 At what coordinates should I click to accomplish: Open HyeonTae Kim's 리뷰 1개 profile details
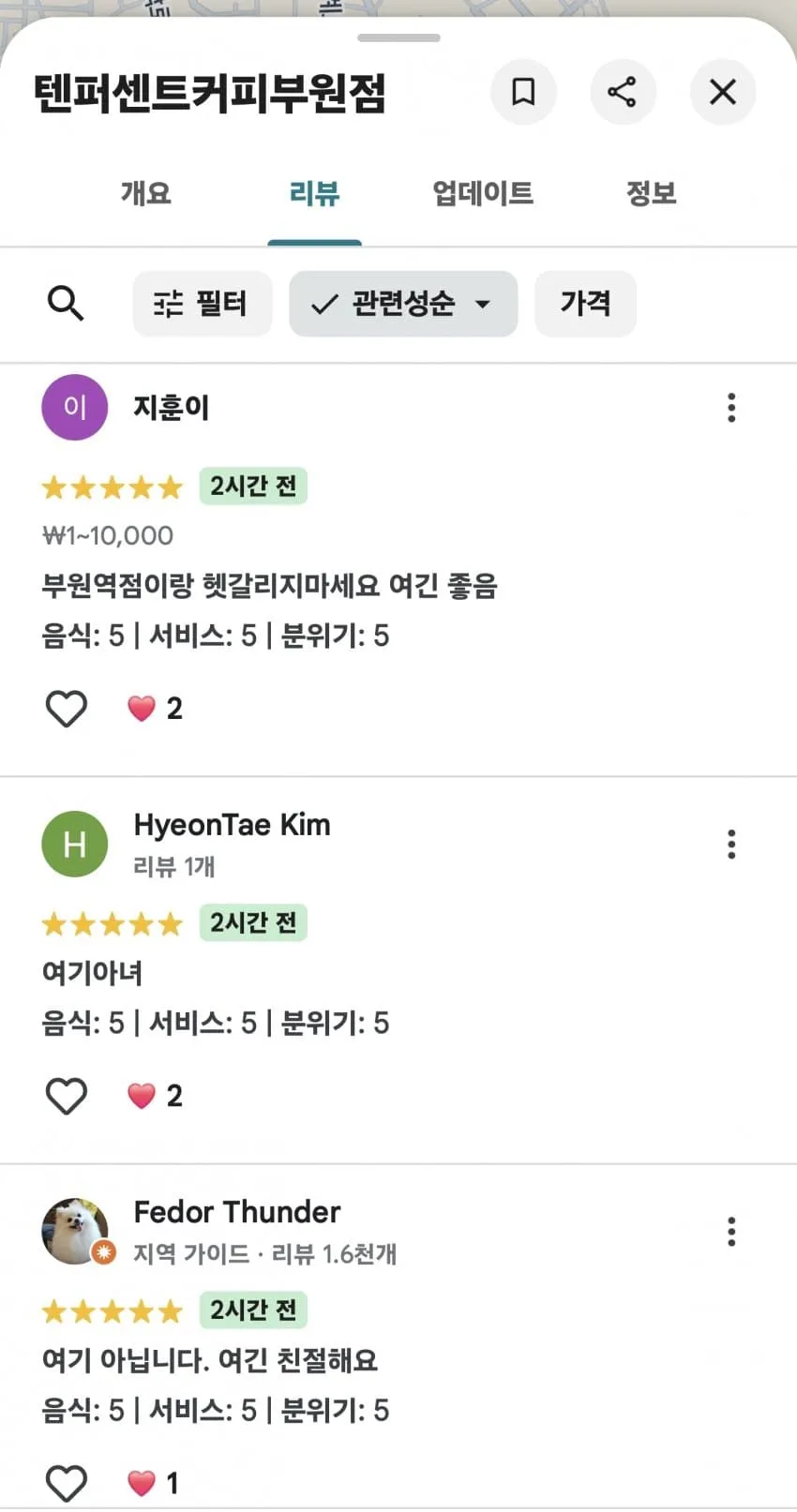pos(174,868)
